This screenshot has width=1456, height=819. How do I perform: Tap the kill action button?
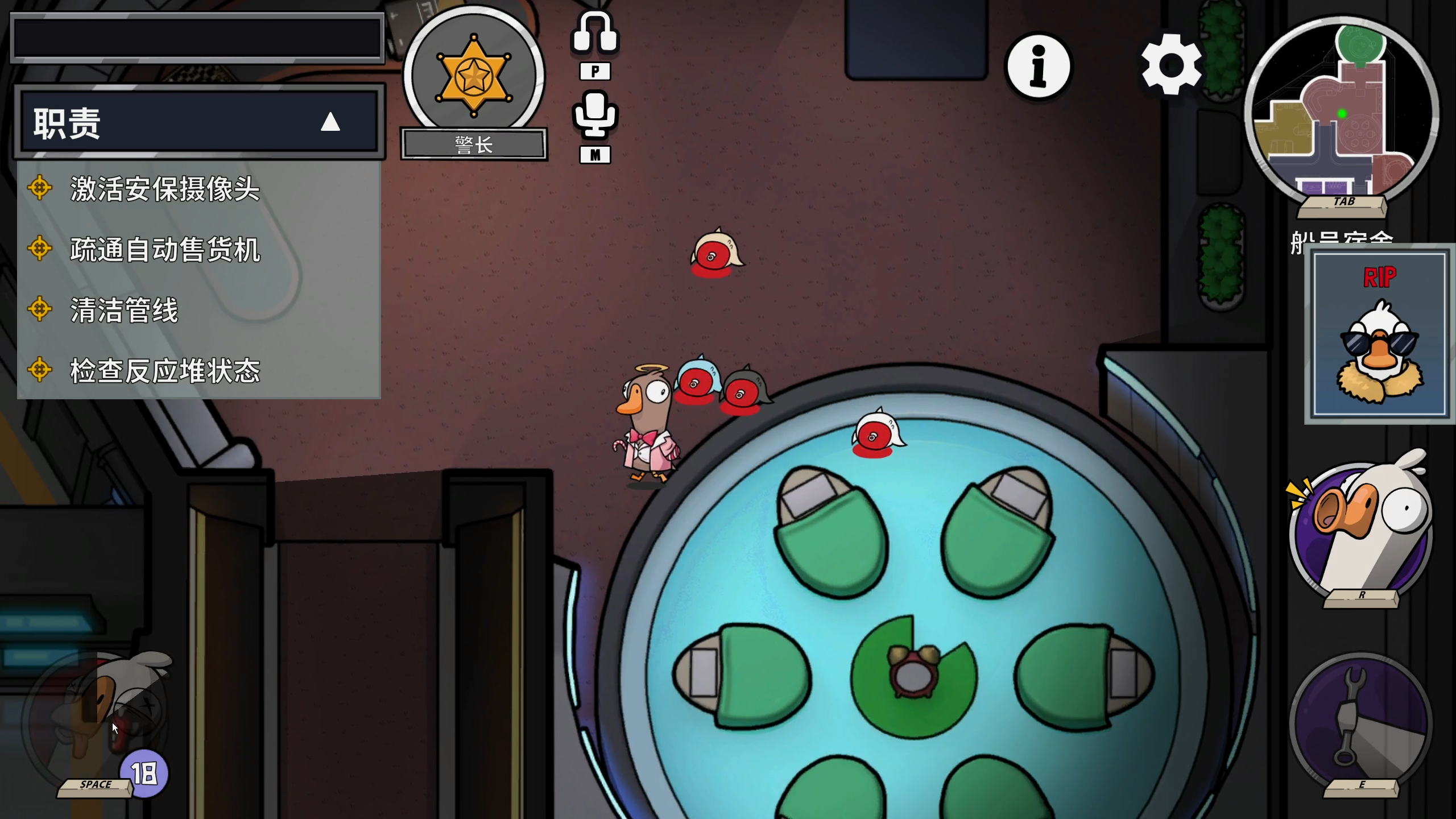[97, 719]
